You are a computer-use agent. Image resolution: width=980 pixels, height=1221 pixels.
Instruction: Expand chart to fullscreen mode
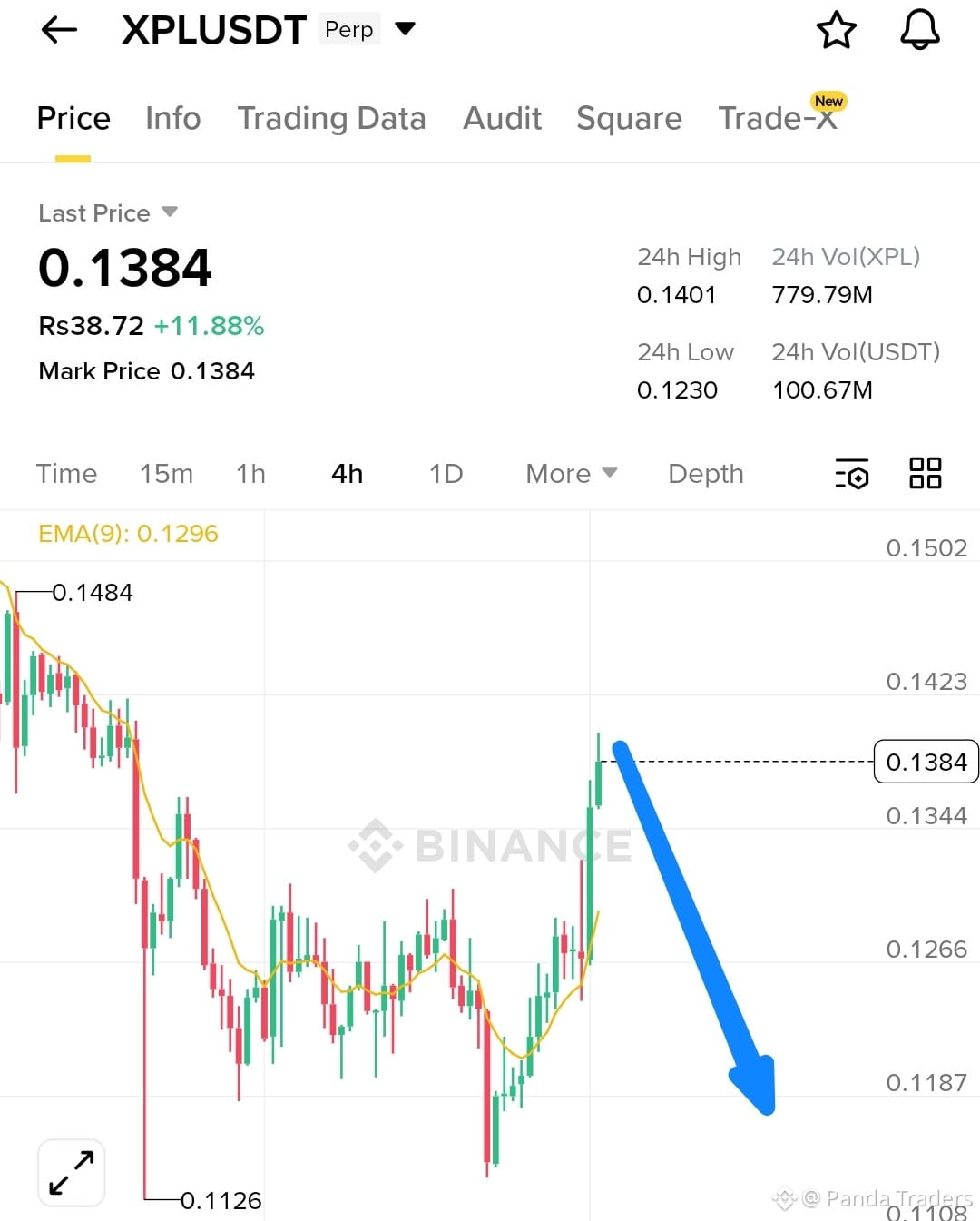[71, 1171]
